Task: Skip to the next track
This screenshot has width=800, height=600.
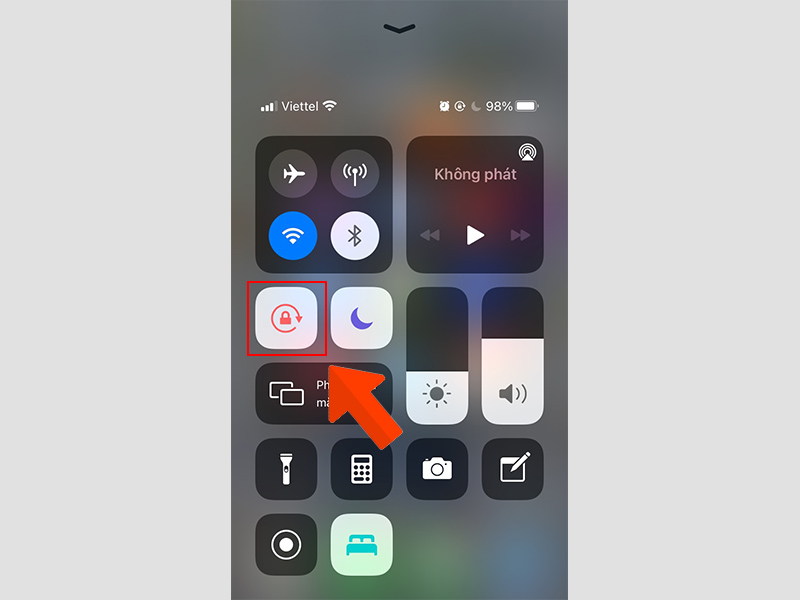Action: click(x=520, y=235)
